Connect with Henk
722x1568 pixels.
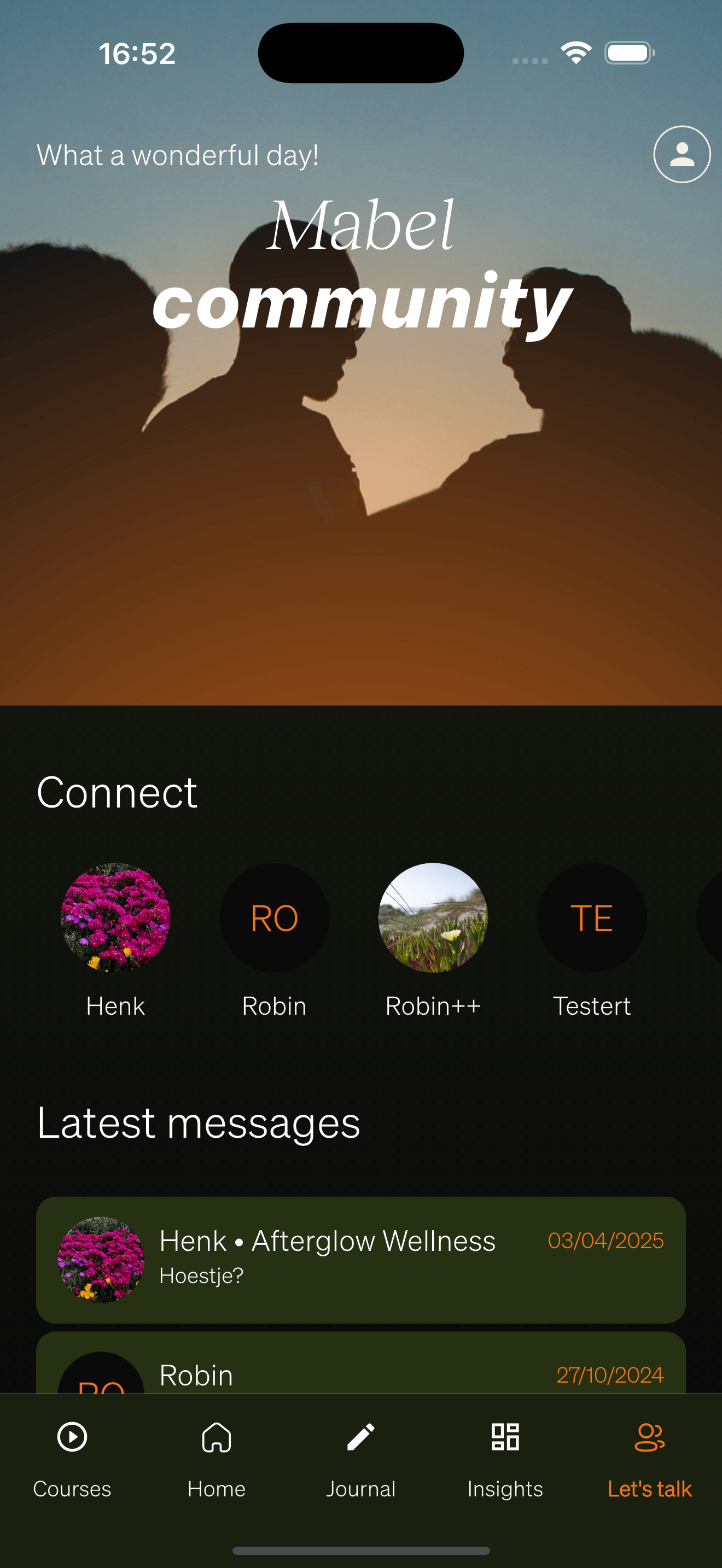click(115, 917)
